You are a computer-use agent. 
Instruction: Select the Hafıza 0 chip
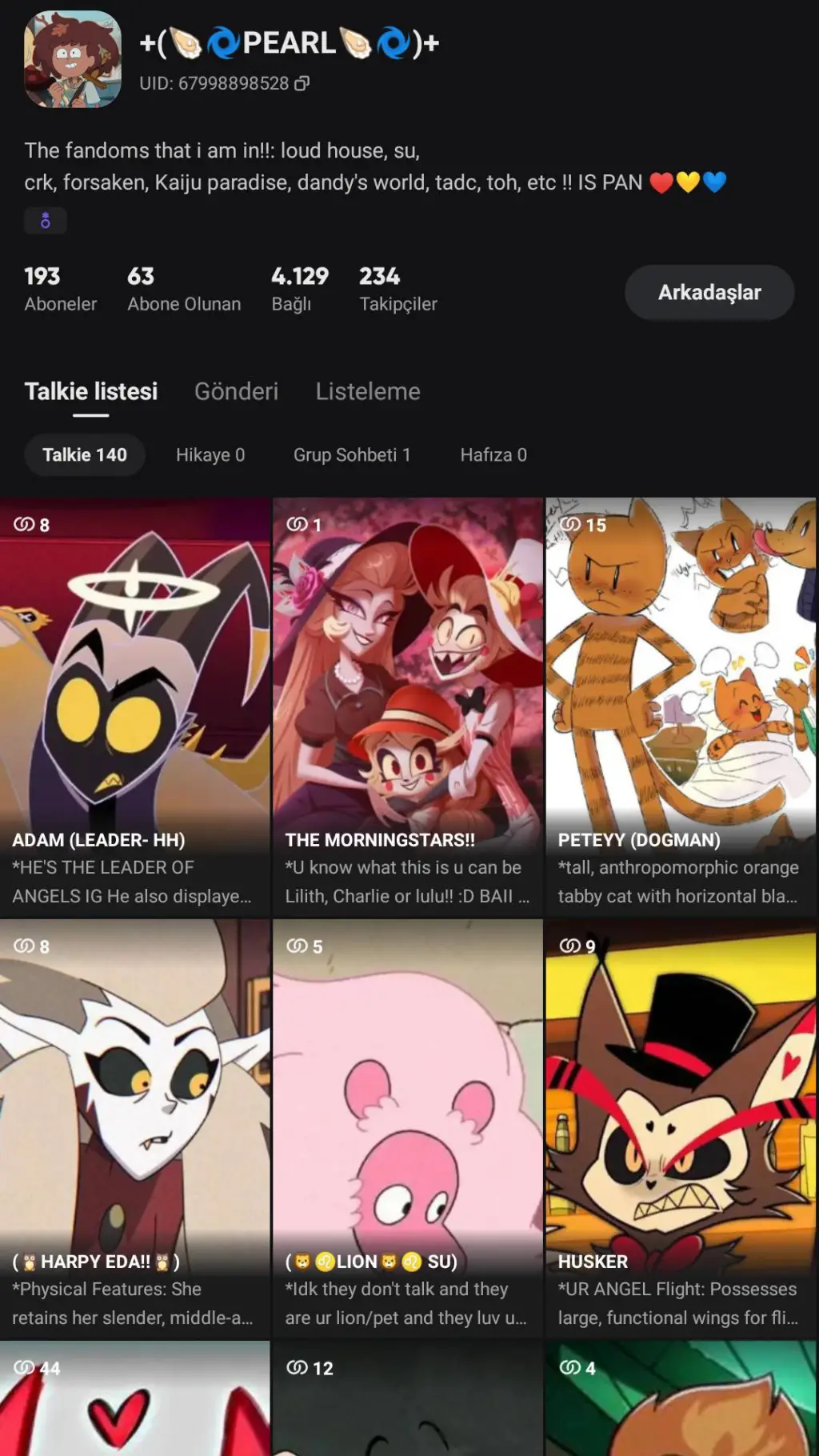pyautogui.click(x=493, y=454)
